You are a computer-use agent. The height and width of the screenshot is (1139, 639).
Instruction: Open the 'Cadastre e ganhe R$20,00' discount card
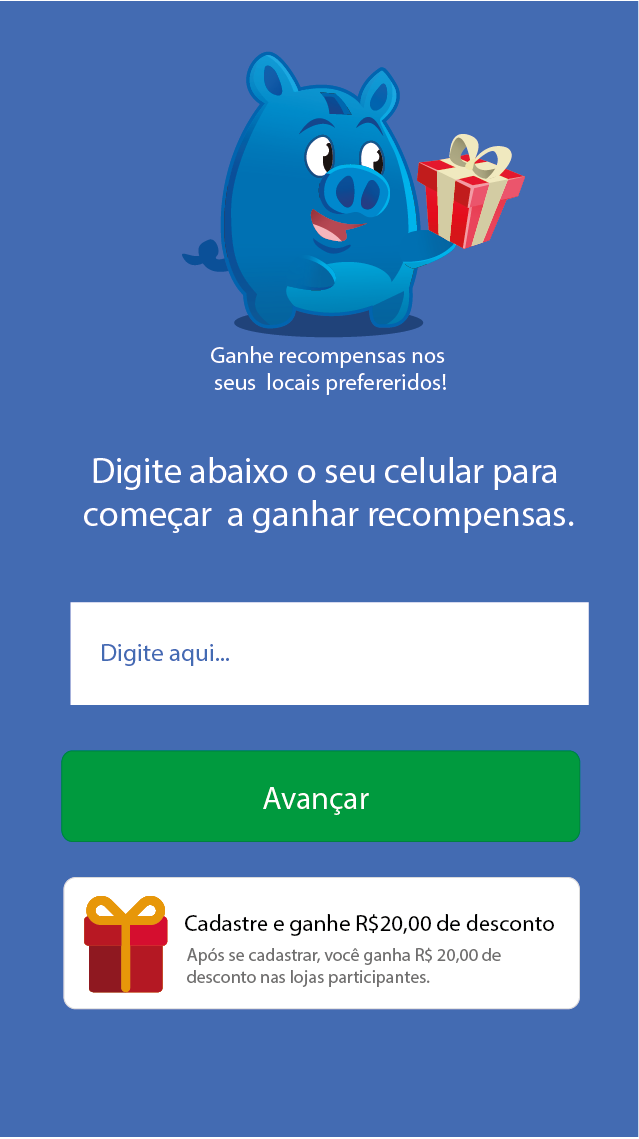(321, 943)
